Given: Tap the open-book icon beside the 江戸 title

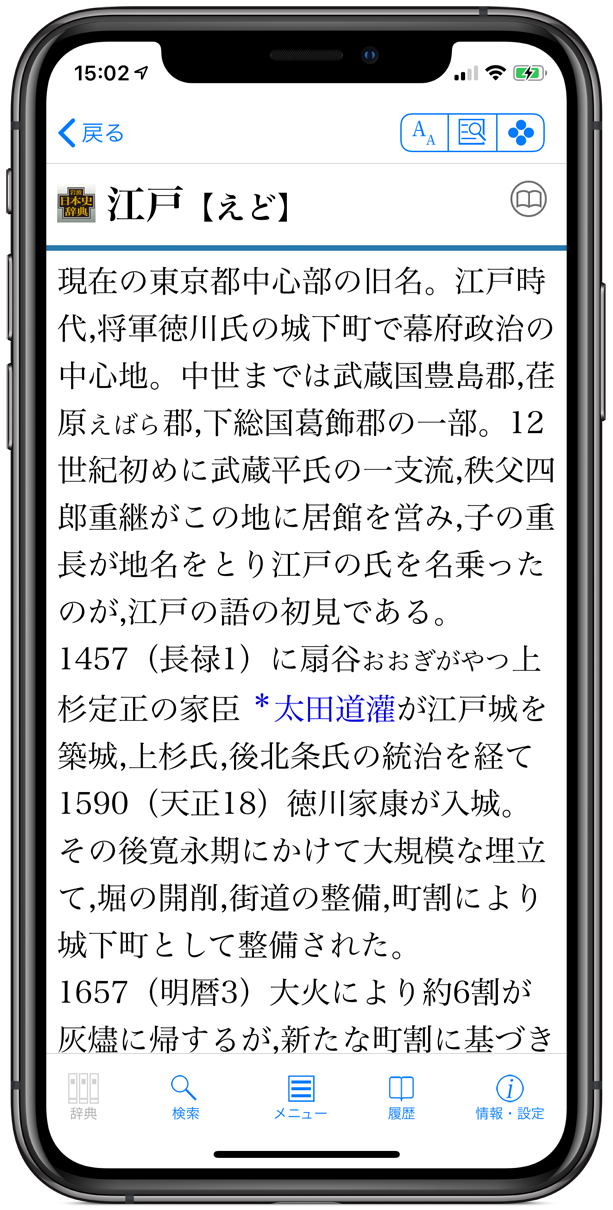Looking at the screenshot, I should (x=529, y=200).
